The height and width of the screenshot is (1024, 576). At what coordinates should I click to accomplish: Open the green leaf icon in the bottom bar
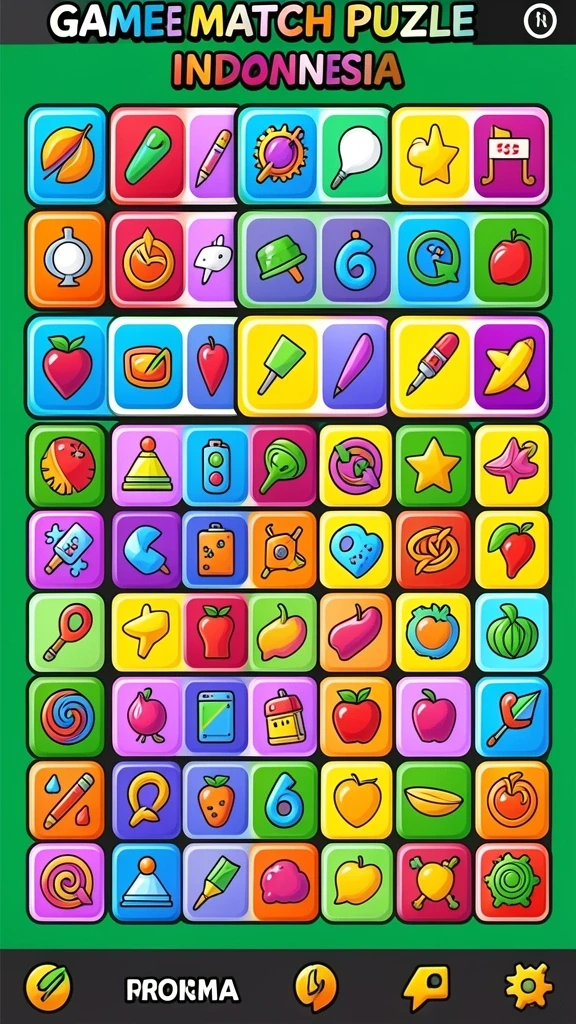[48, 988]
